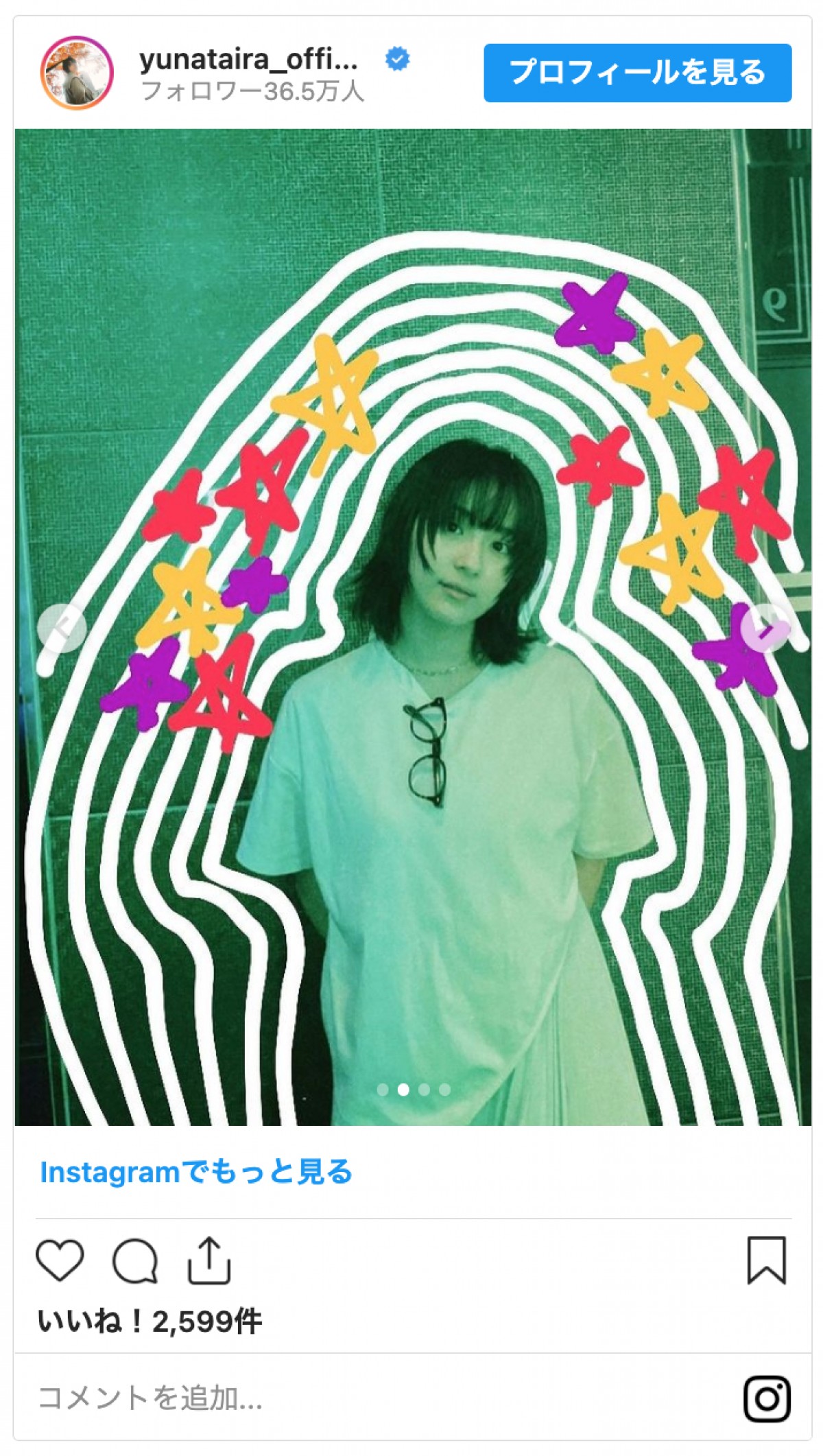Open the Instagram logo link
The image size is (823, 1456).
(x=767, y=1398)
